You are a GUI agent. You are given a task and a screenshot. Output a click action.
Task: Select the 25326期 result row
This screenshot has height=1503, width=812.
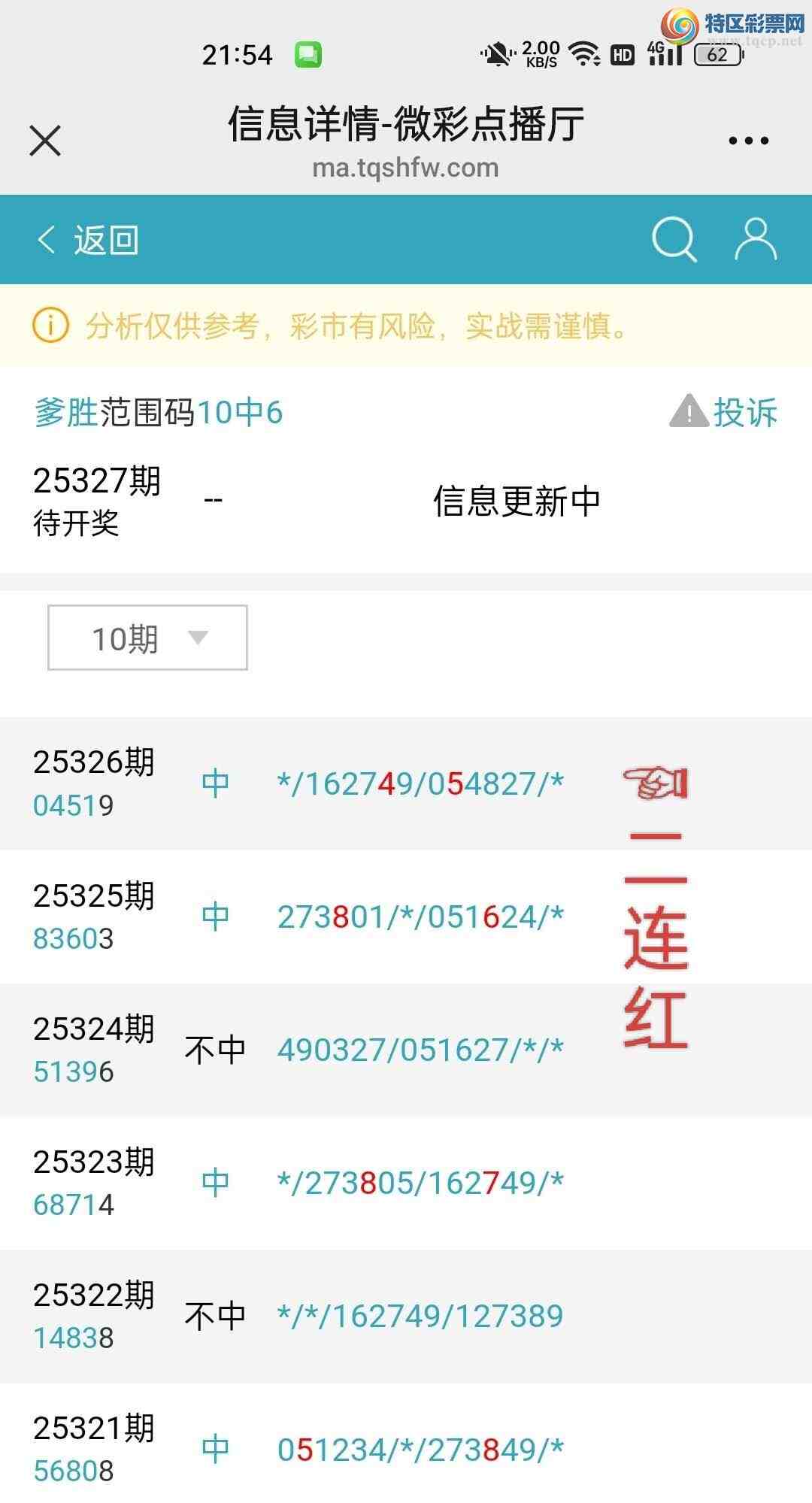pos(301,782)
